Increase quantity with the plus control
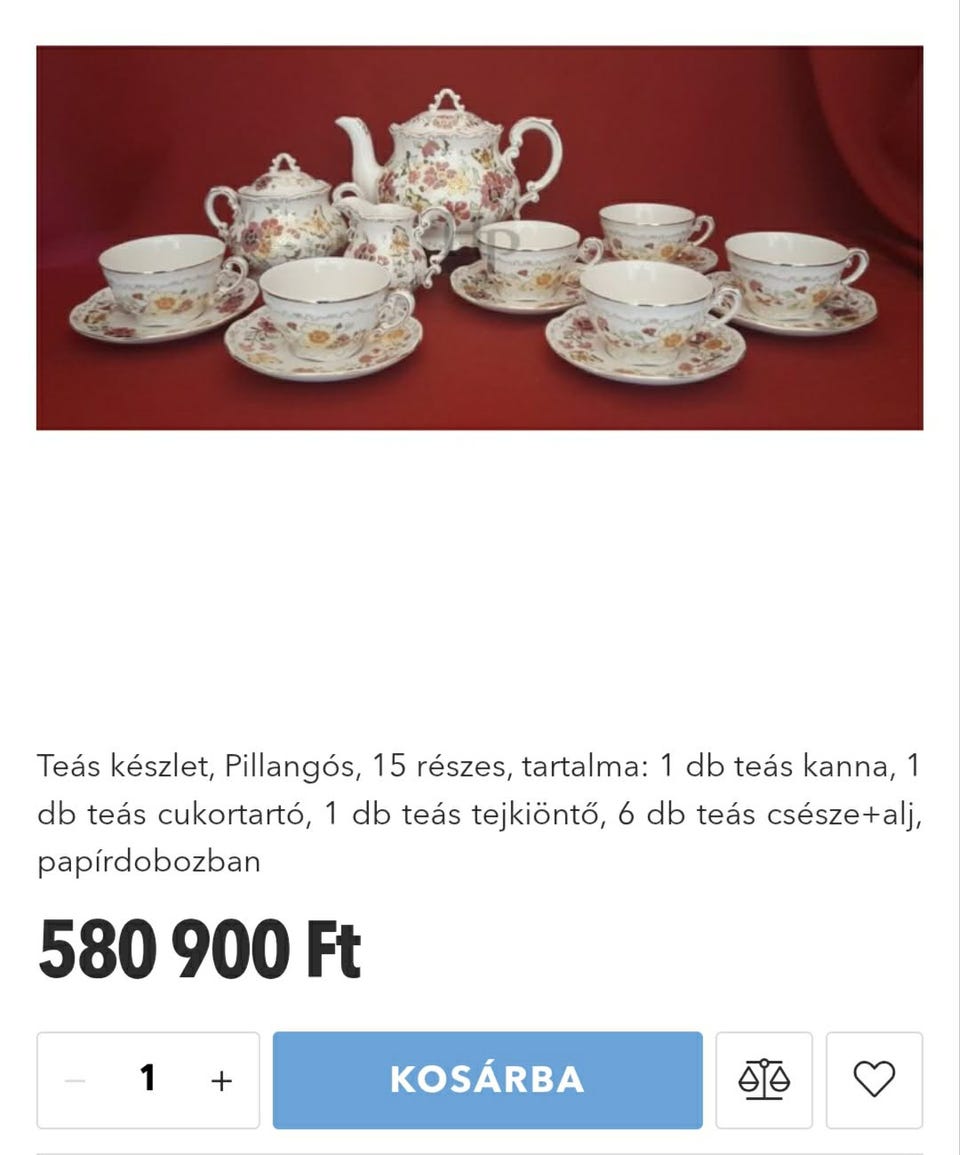Viewport: 960px width, 1155px height. [x=221, y=1080]
